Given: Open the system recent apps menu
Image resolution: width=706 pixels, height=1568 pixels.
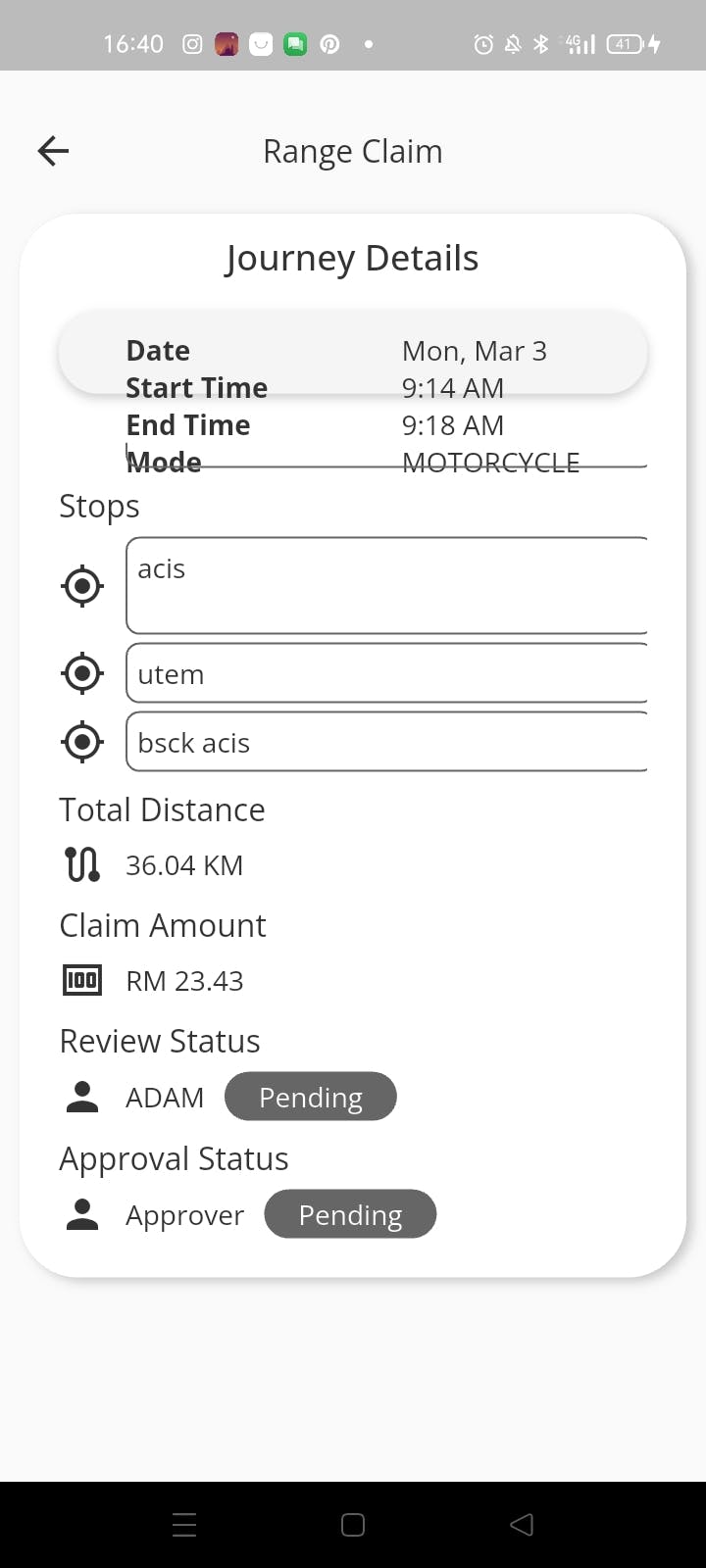Looking at the screenshot, I should click(x=184, y=1525).
